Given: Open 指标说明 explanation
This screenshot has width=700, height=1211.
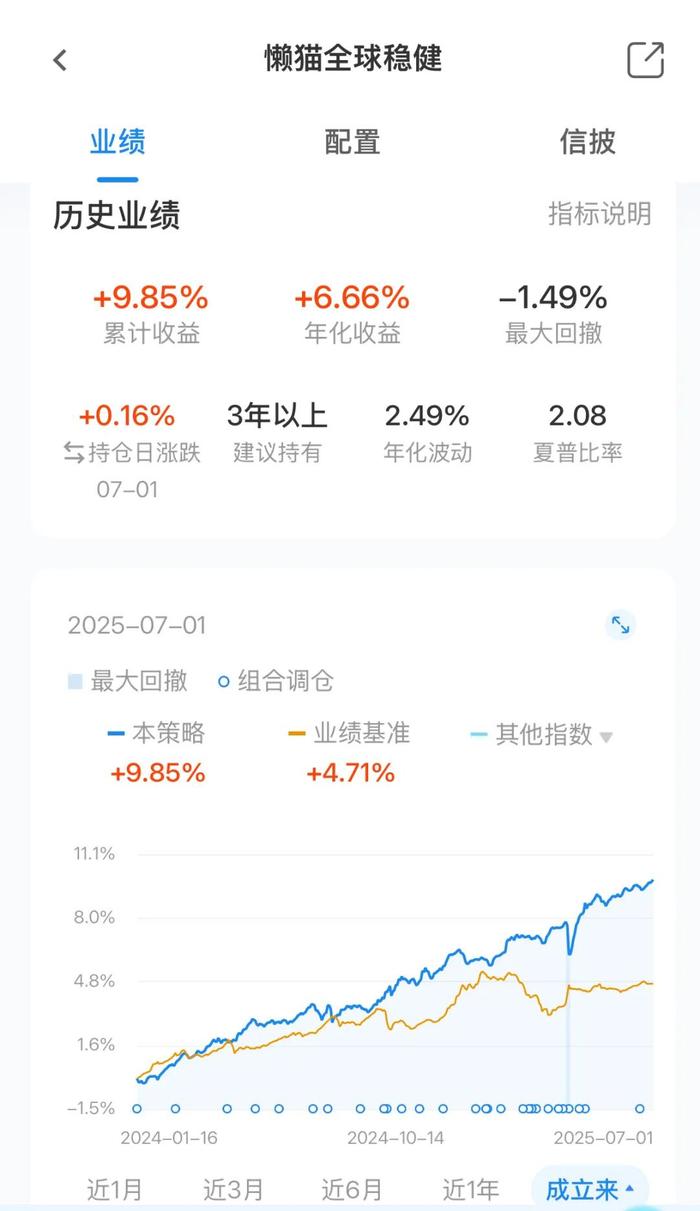Looking at the screenshot, I should click(x=600, y=213).
